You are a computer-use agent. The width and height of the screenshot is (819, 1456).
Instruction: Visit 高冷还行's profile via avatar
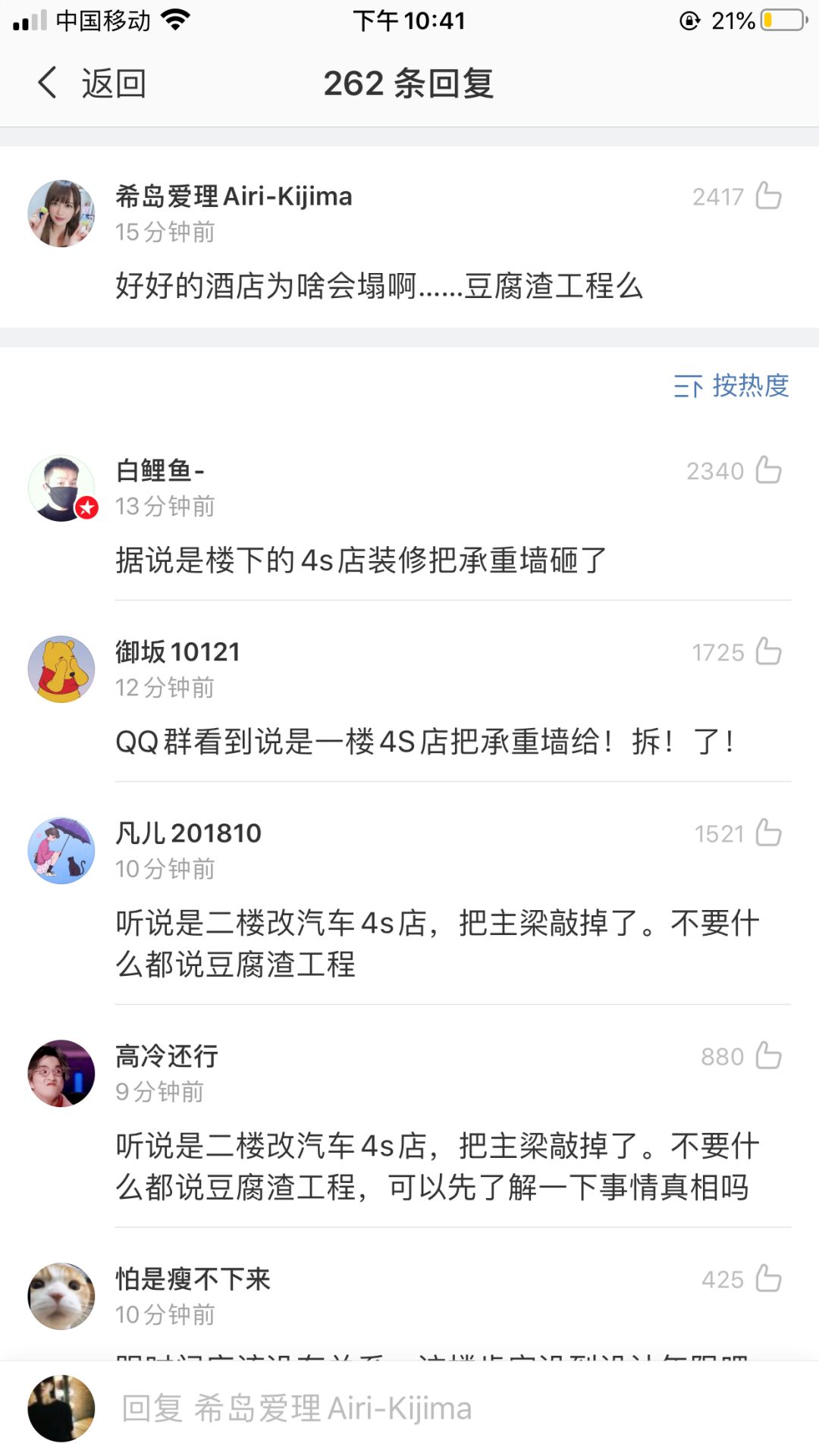[61, 1073]
